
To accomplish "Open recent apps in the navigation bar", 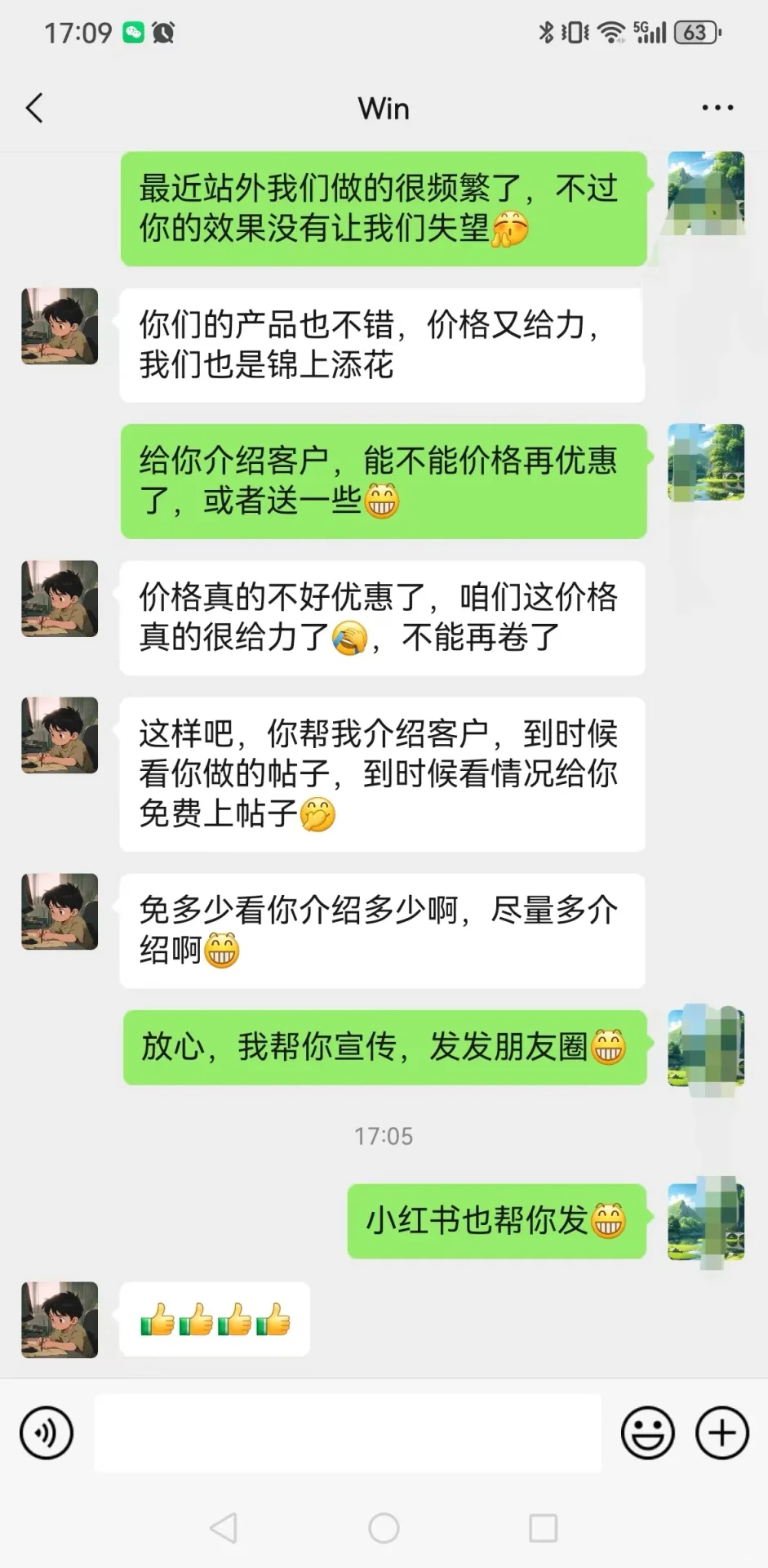I will point(543,1527).
